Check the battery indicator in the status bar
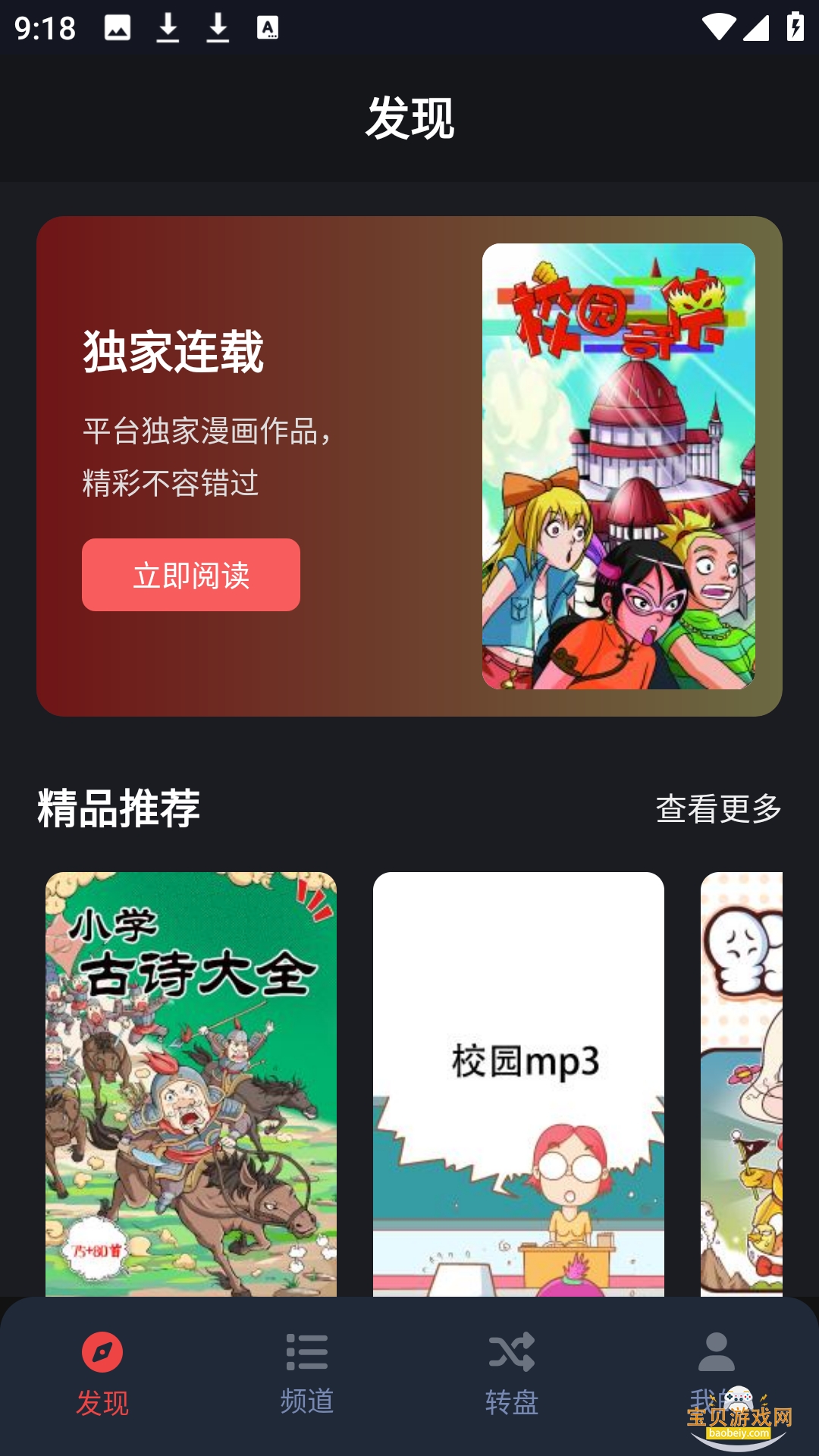This screenshot has width=819, height=1456. point(794,25)
